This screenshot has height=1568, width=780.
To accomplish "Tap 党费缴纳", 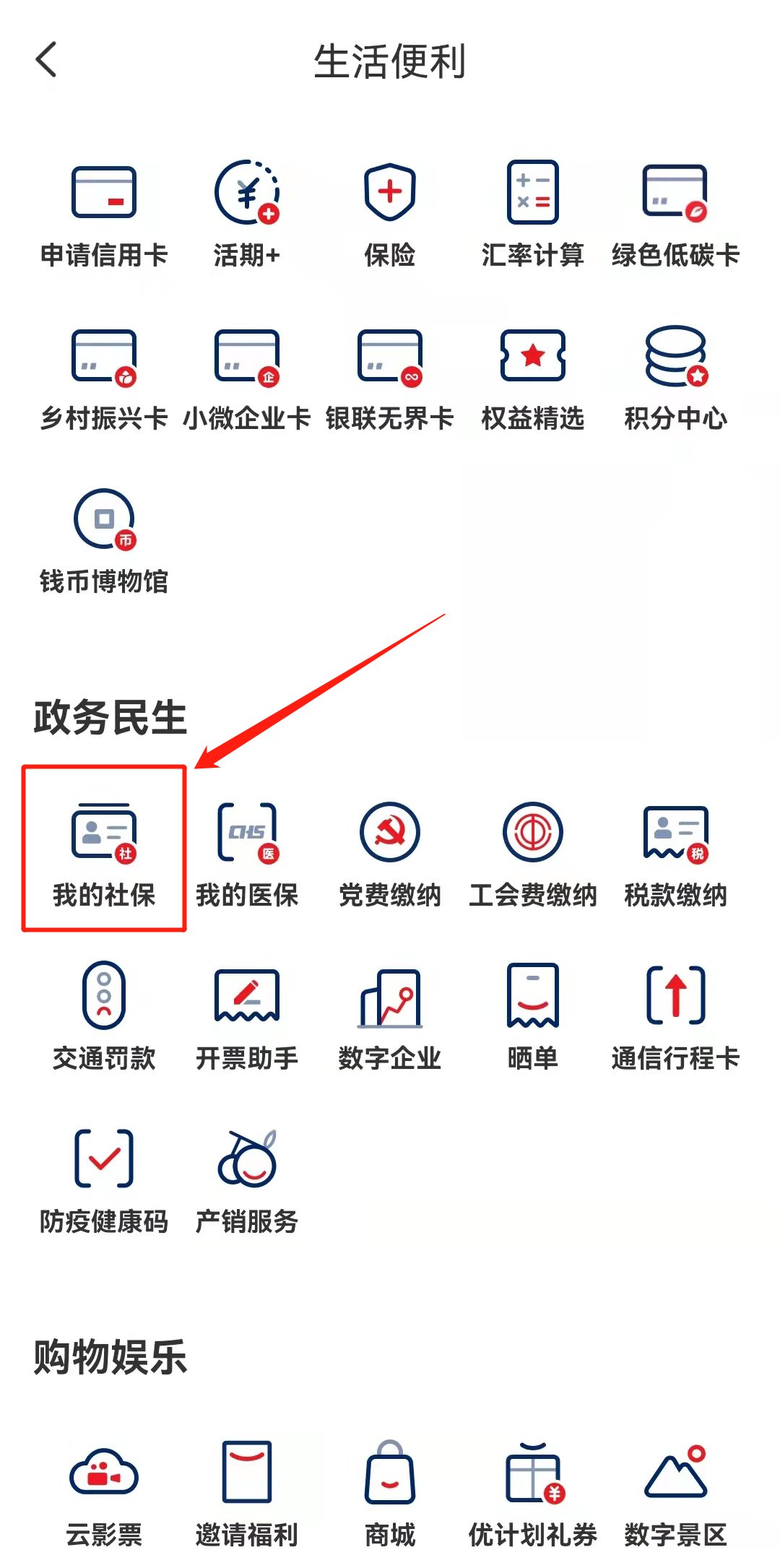I will point(390,855).
